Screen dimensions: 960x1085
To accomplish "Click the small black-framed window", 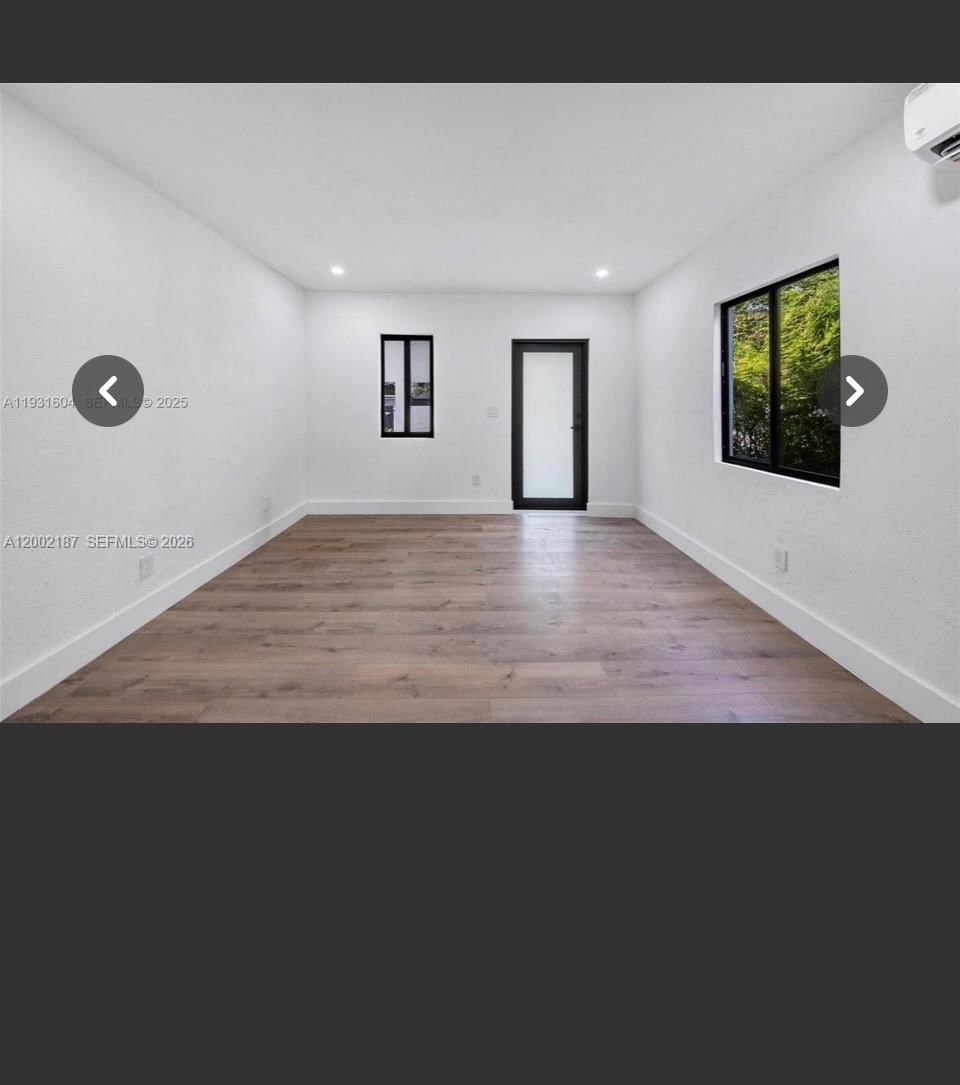I will click(408, 387).
